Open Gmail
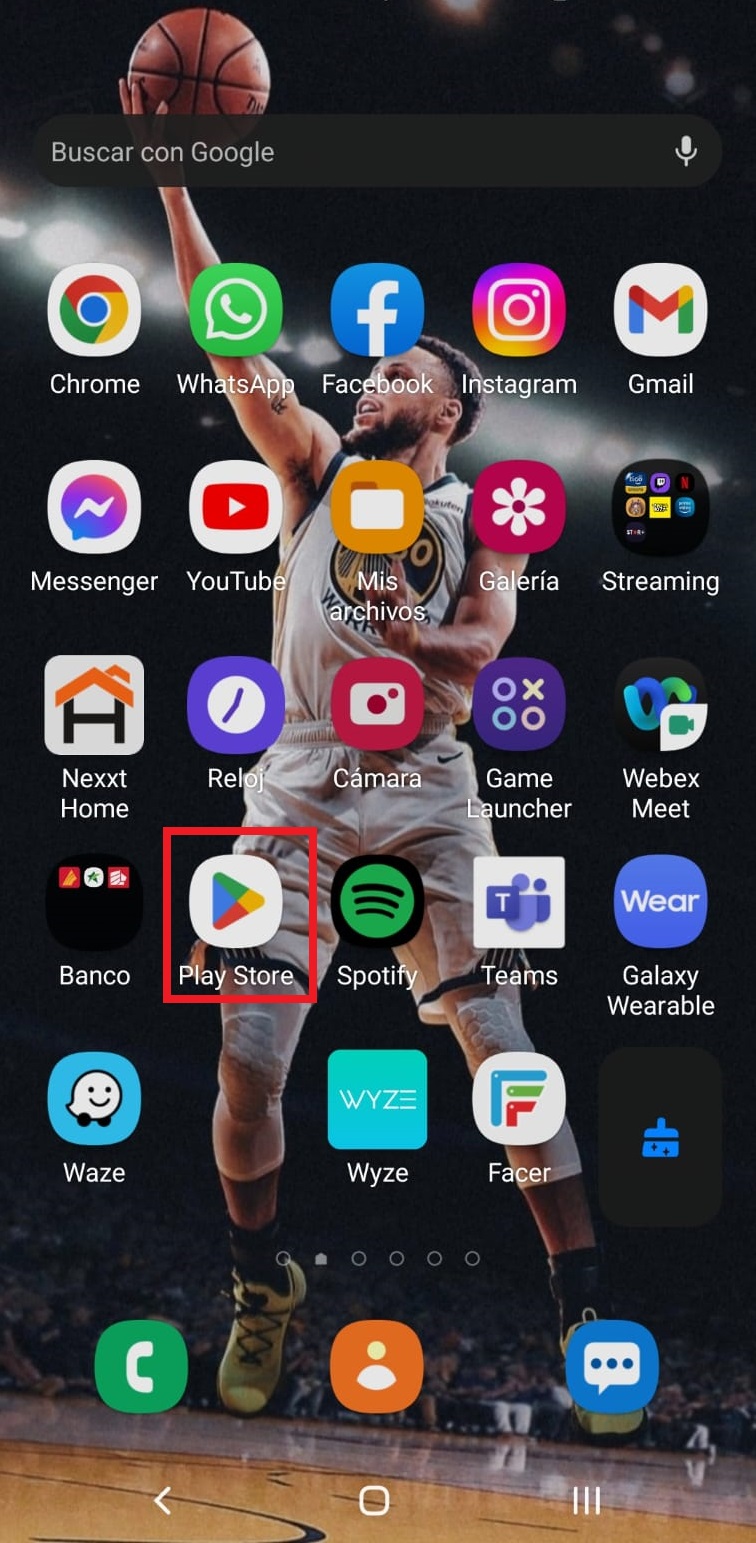756x1543 pixels. click(660, 310)
